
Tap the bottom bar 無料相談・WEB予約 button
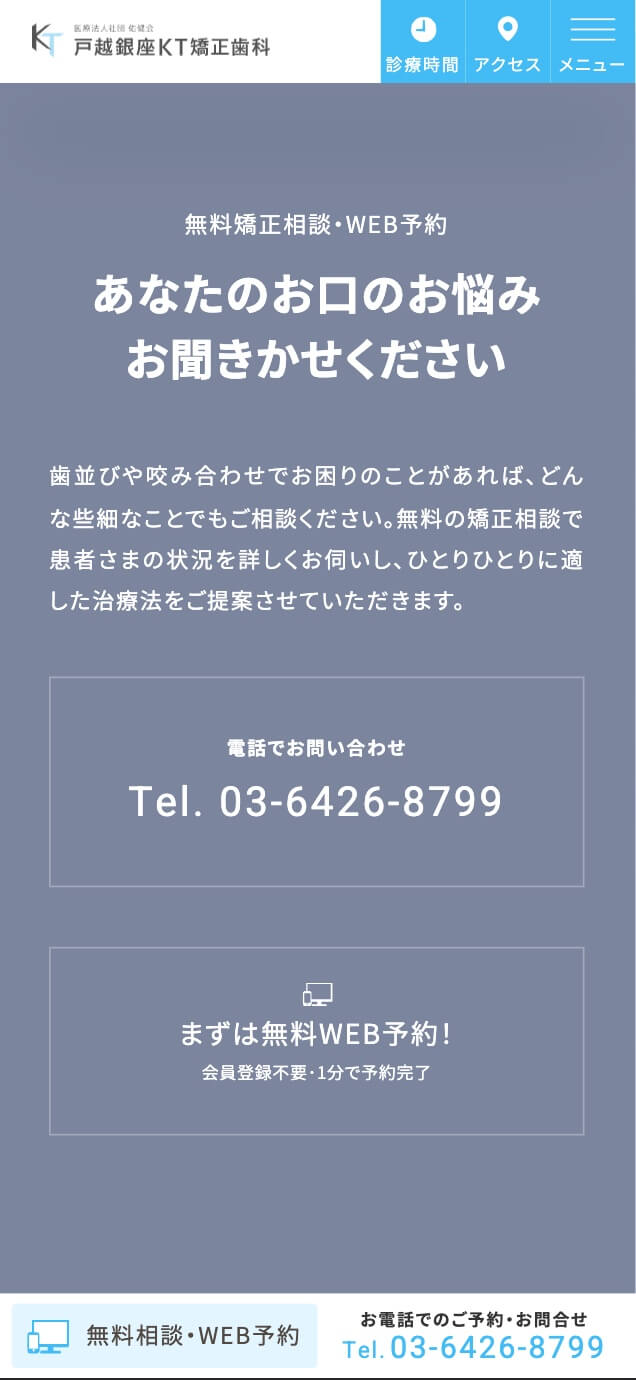click(164, 1335)
